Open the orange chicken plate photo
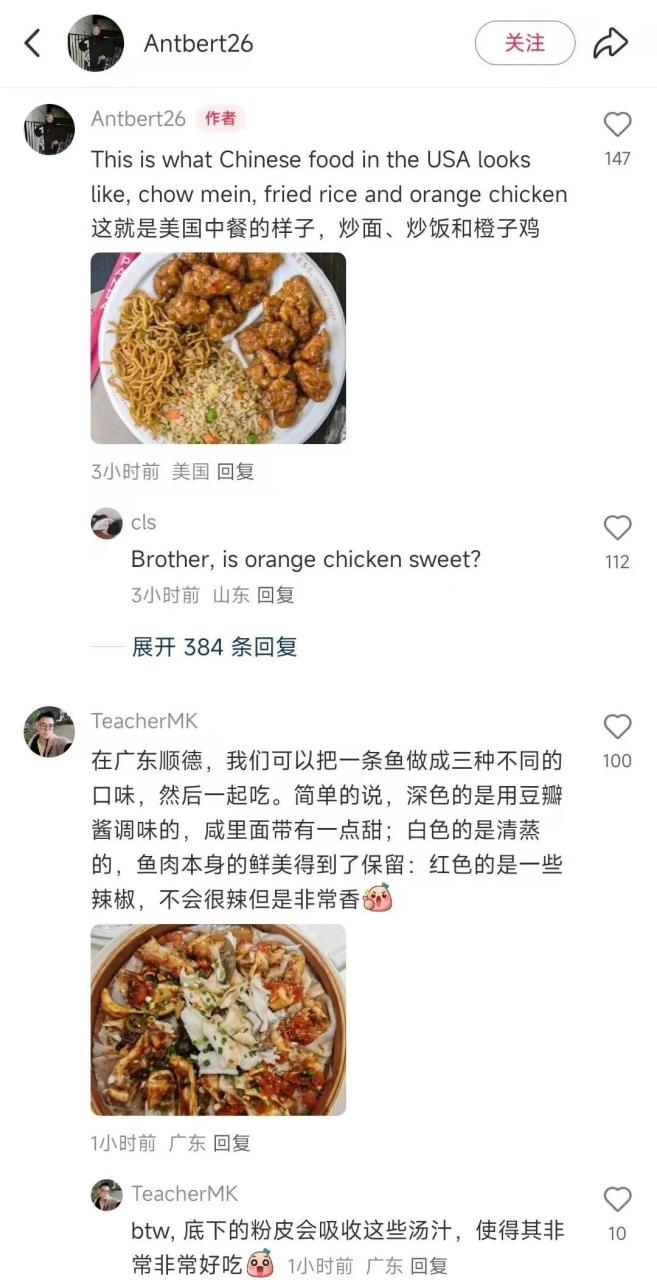The height and width of the screenshot is (1280, 657). [218, 347]
